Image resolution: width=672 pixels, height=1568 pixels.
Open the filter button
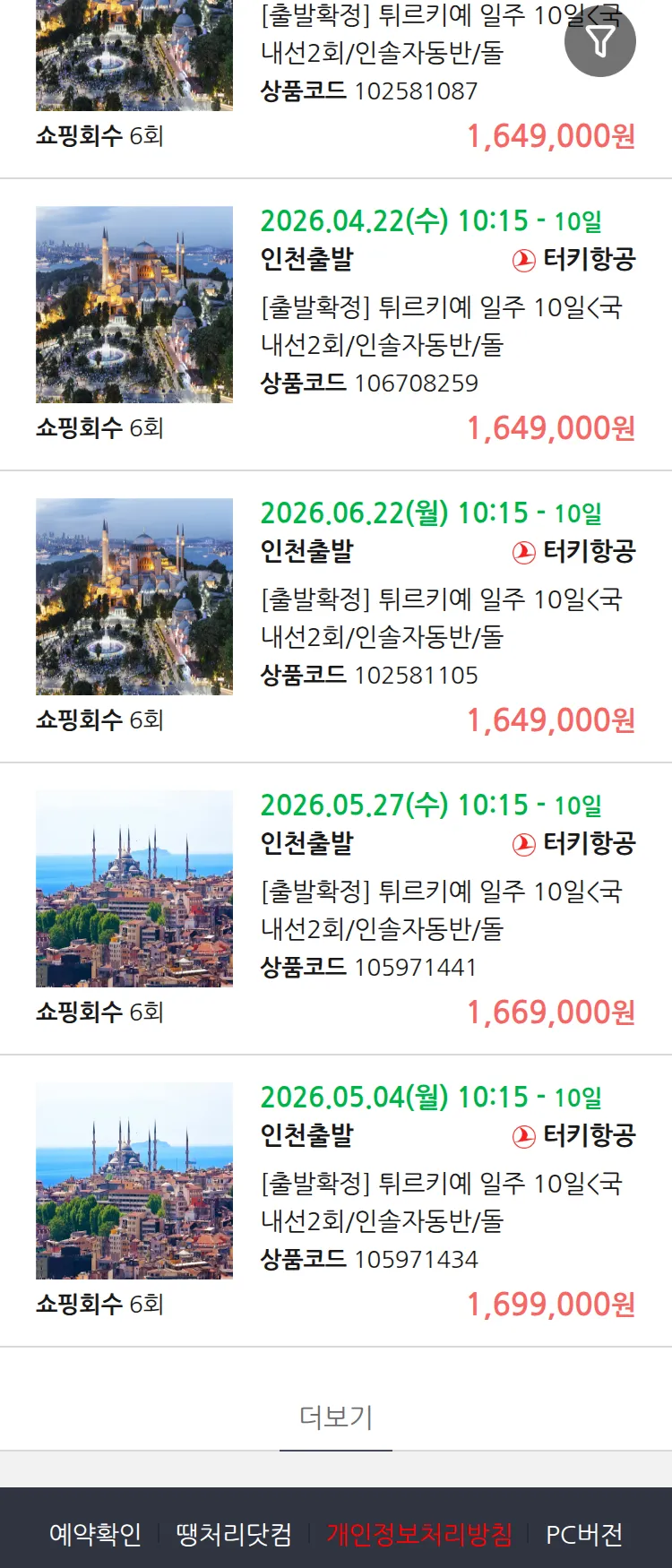(600, 41)
